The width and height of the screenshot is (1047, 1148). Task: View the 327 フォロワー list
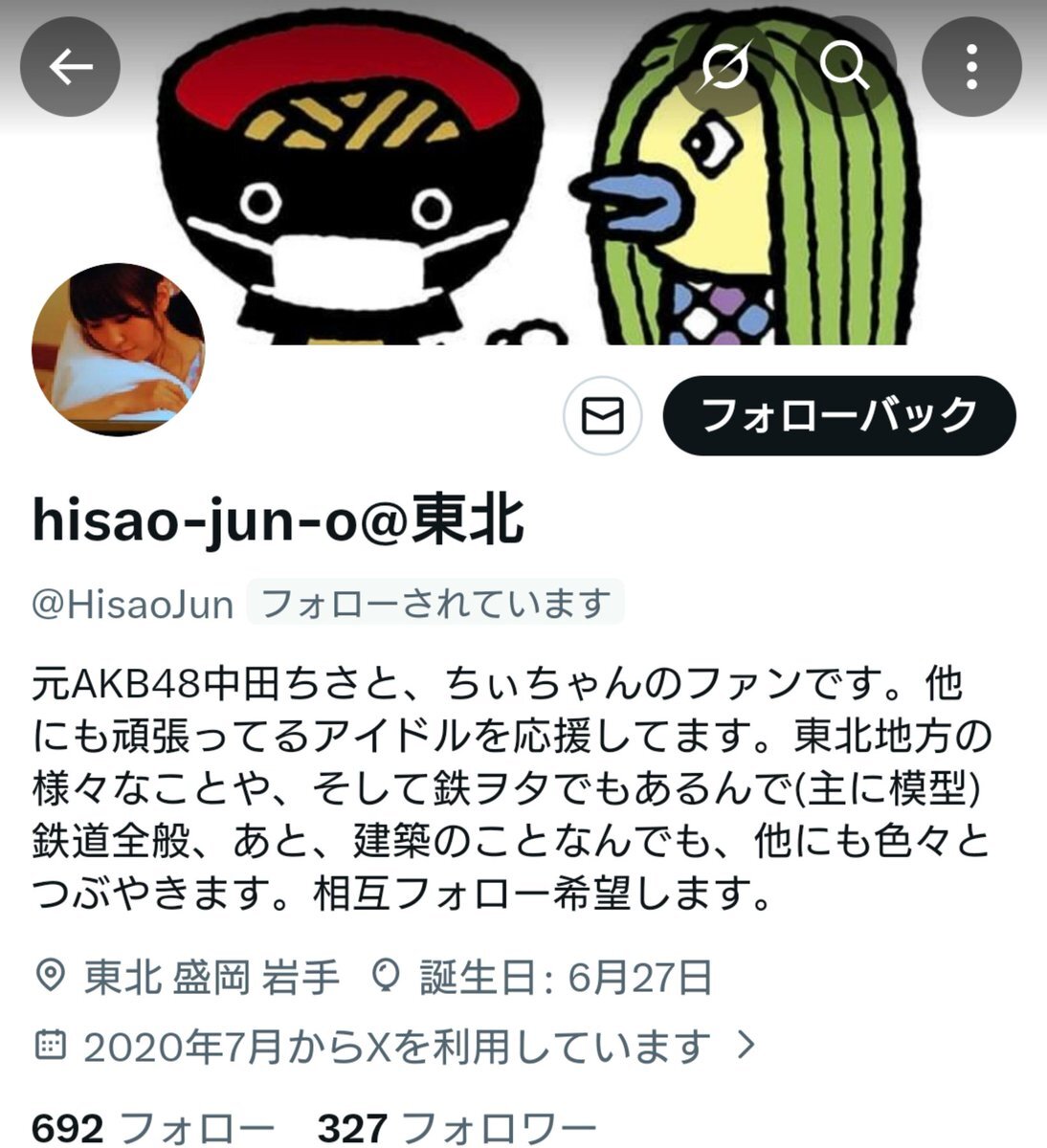tap(457, 1129)
